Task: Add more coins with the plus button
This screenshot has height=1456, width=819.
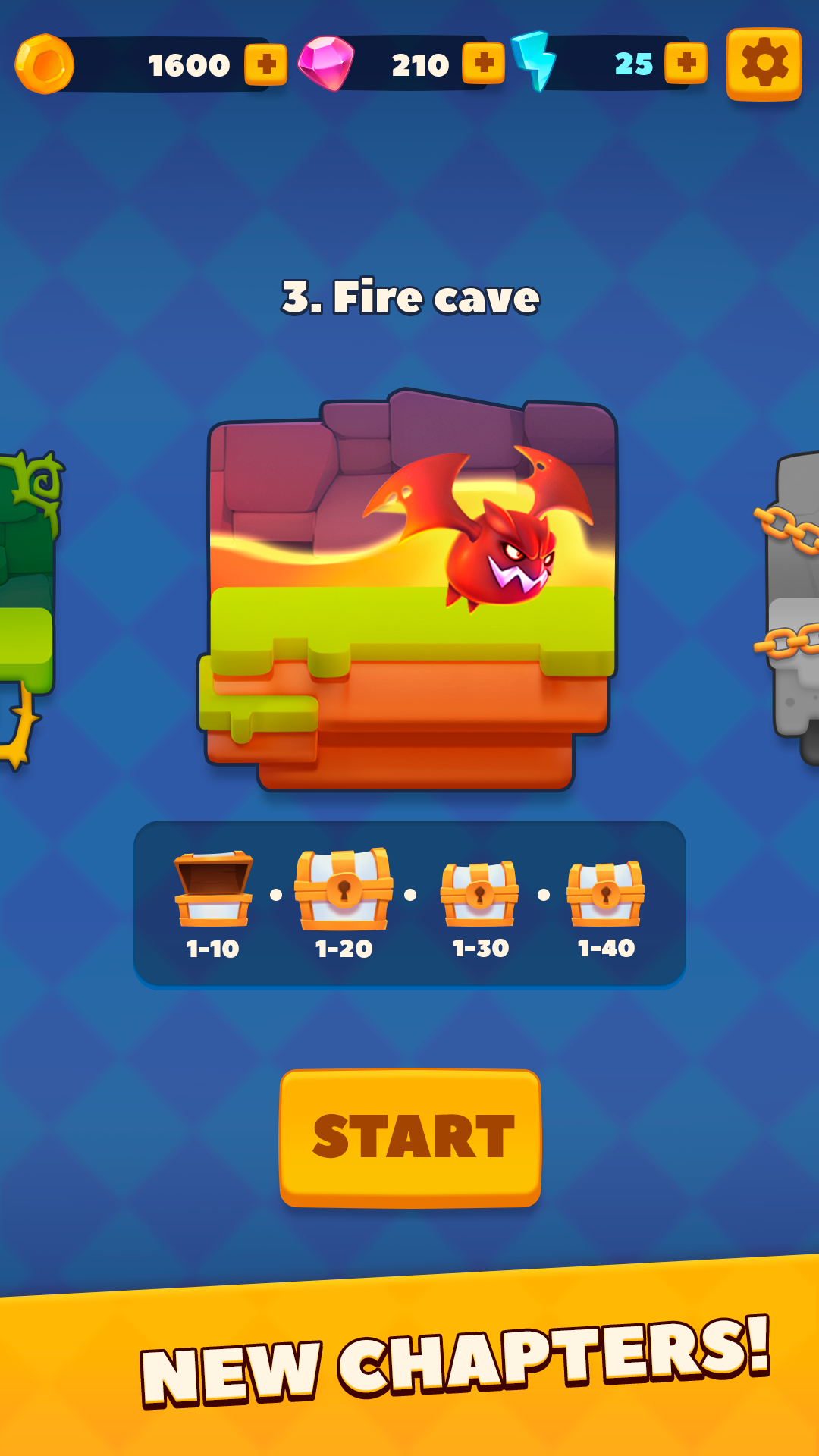Action: pos(266,64)
